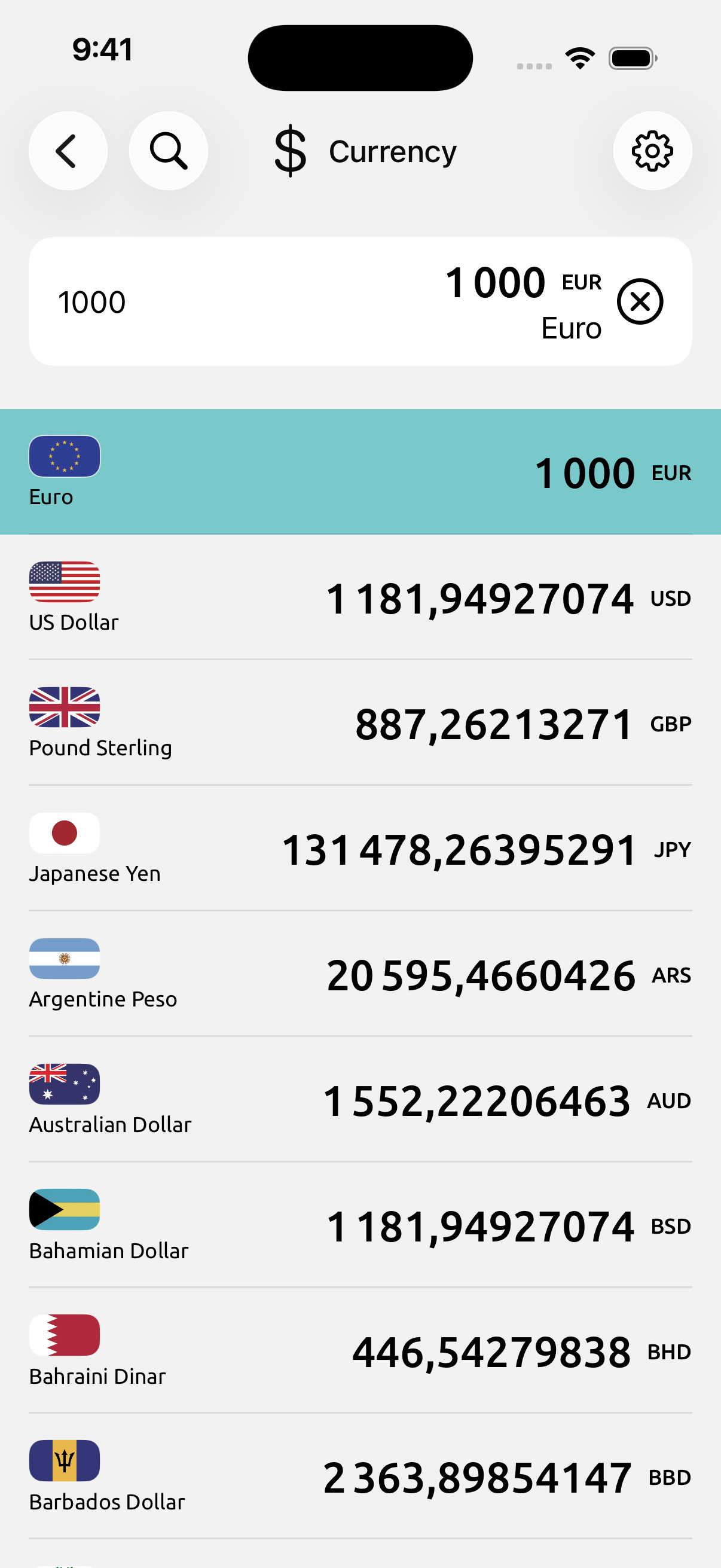Viewport: 721px width, 1568px height.
Task: Select the Australian Dollar row
Action: tap(360, 1099)
